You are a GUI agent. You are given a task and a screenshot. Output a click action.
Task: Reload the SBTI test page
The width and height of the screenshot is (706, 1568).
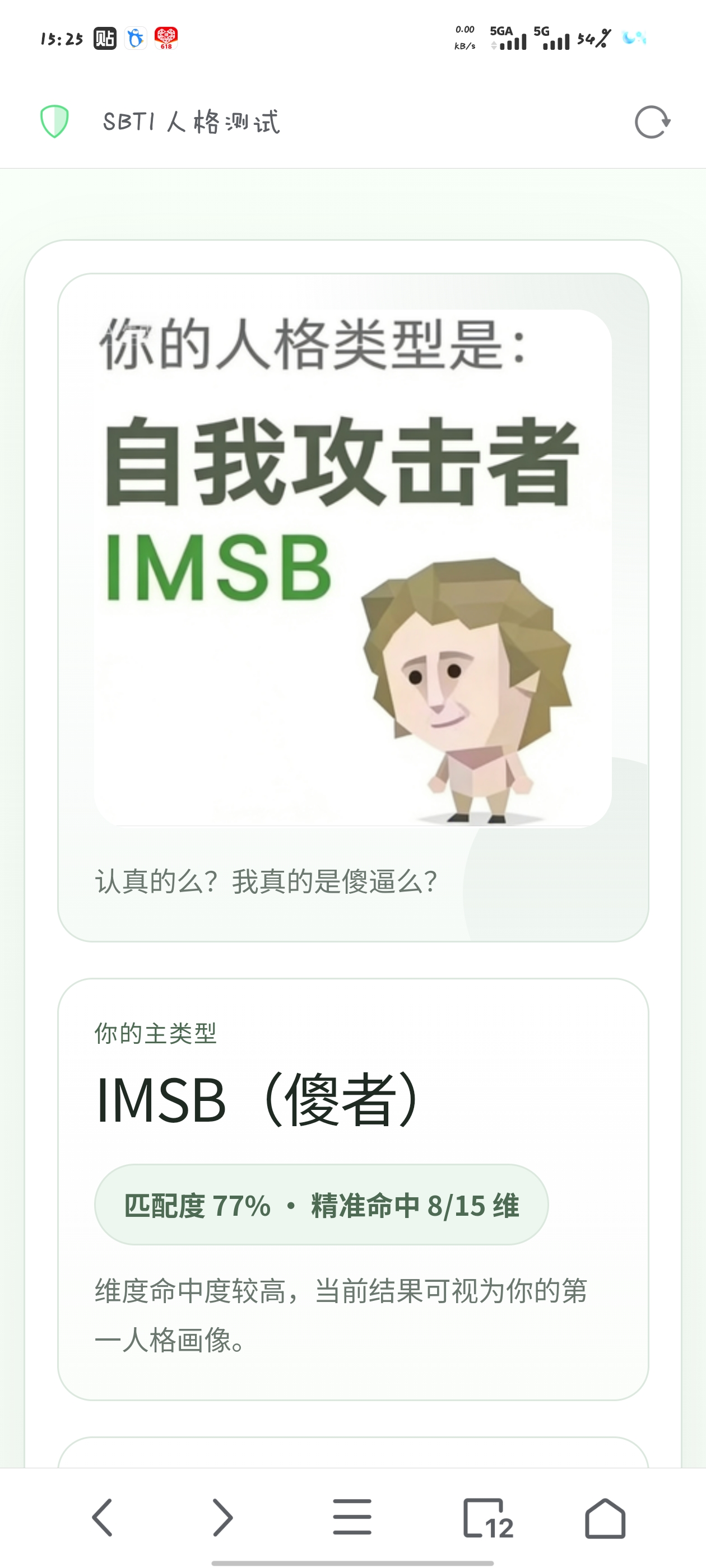pos(652,122)
